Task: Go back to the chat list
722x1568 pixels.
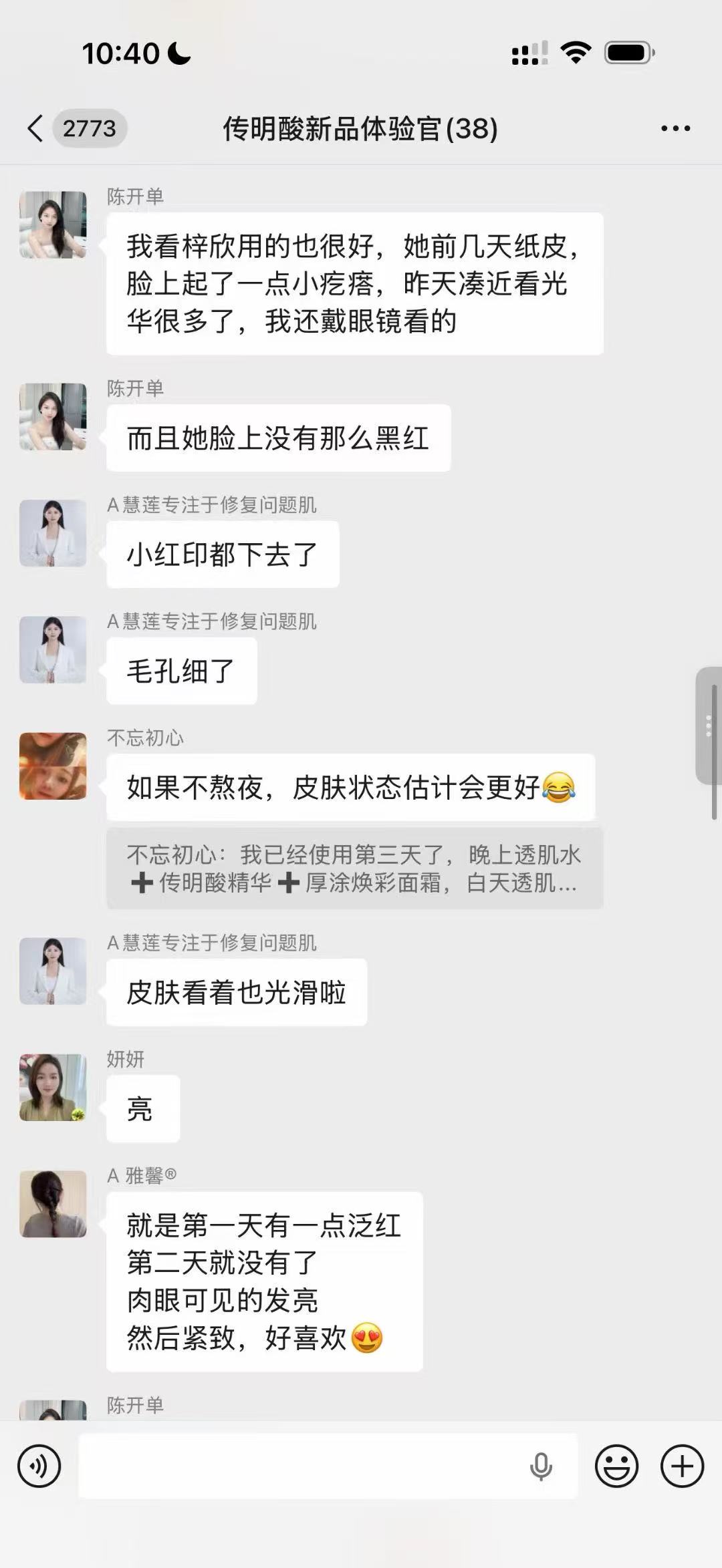Action: tap(36, 128)
